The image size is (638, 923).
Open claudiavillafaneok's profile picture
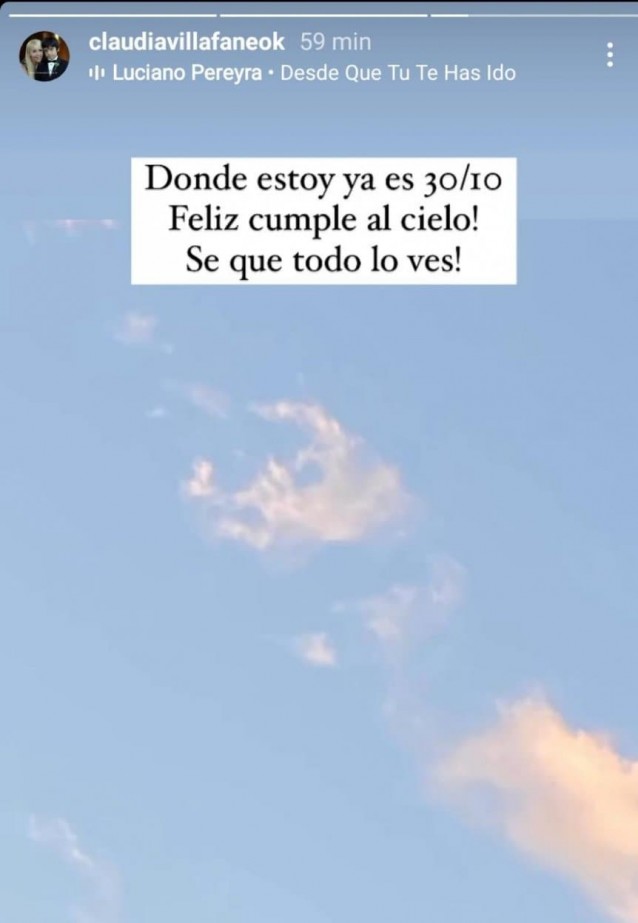[45, 57]
